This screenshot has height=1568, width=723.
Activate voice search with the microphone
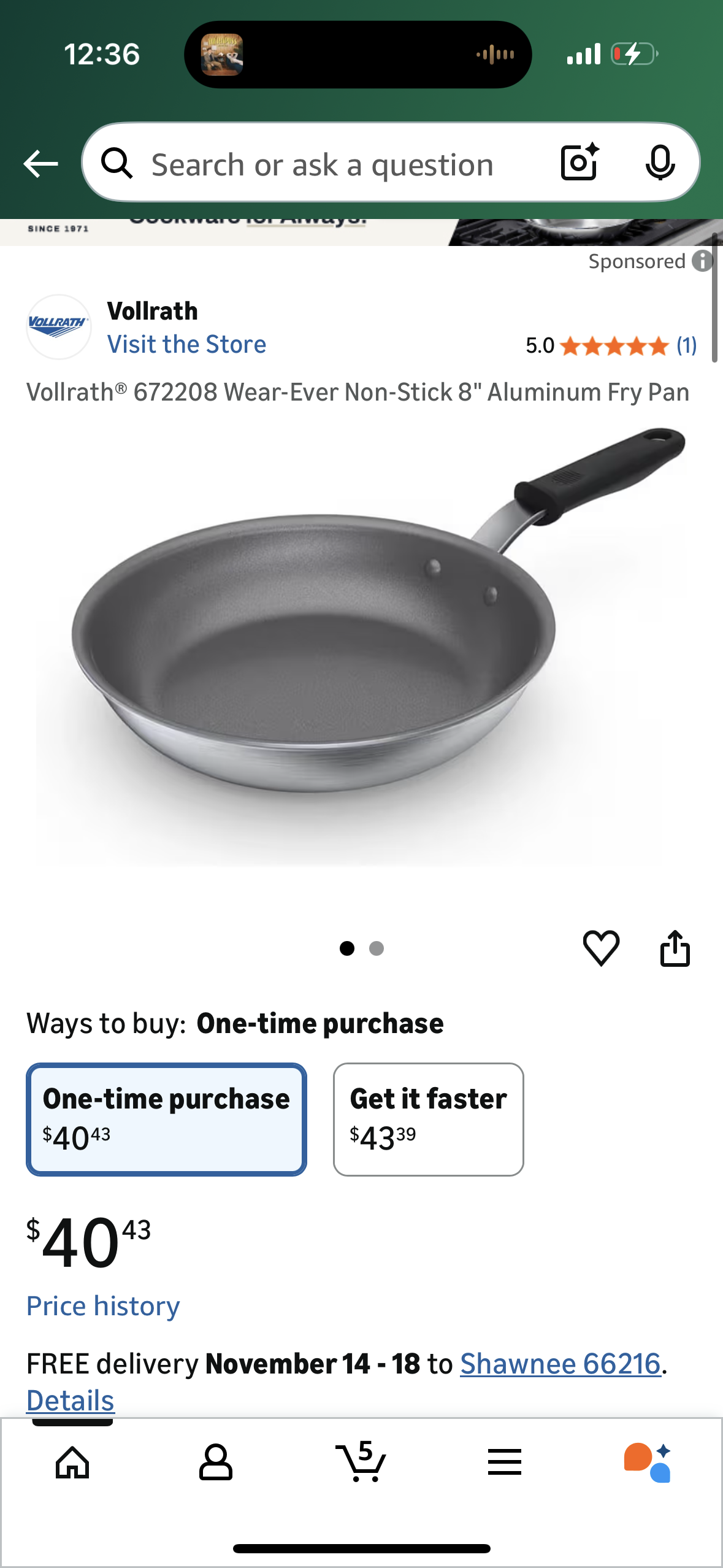660,163
